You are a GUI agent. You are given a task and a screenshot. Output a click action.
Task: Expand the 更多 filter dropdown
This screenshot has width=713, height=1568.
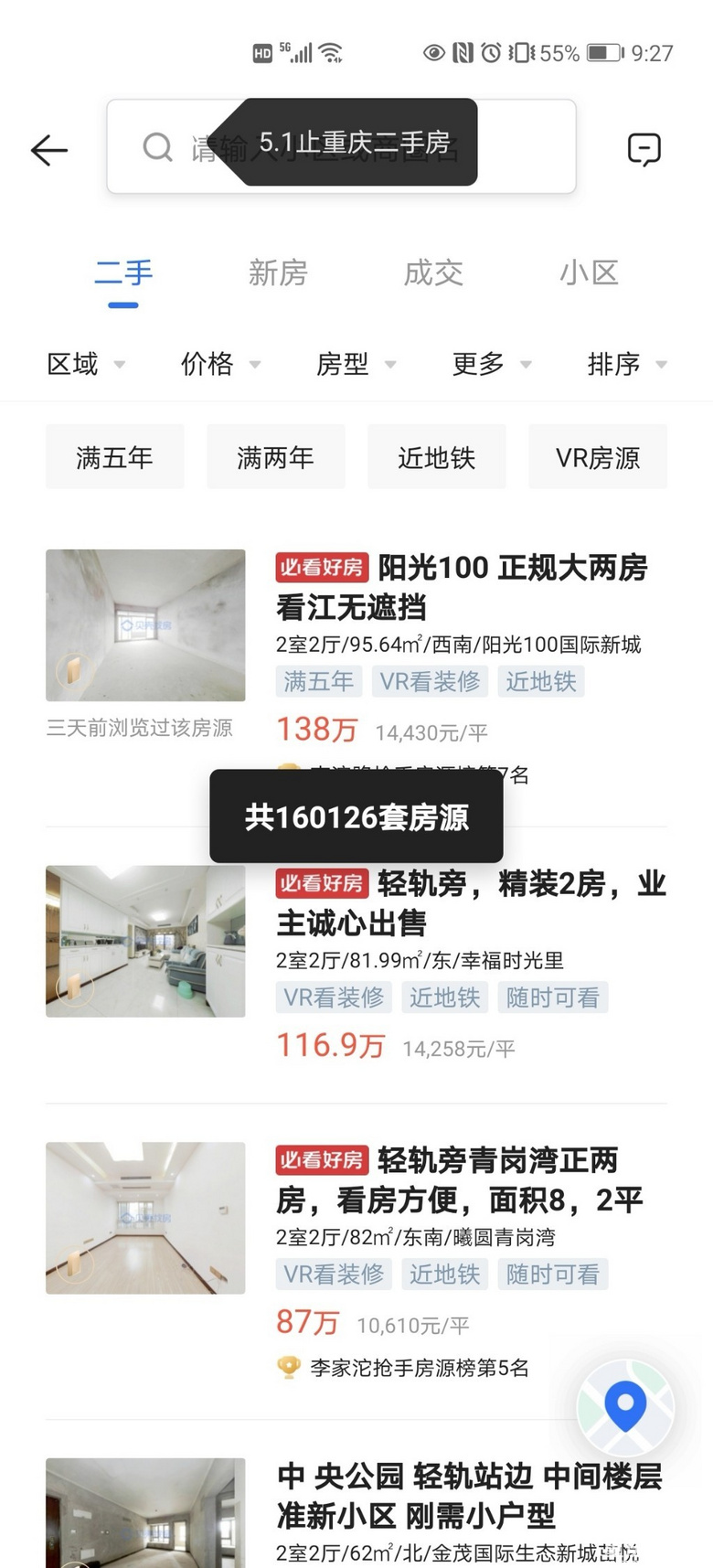tap(490, 364)
